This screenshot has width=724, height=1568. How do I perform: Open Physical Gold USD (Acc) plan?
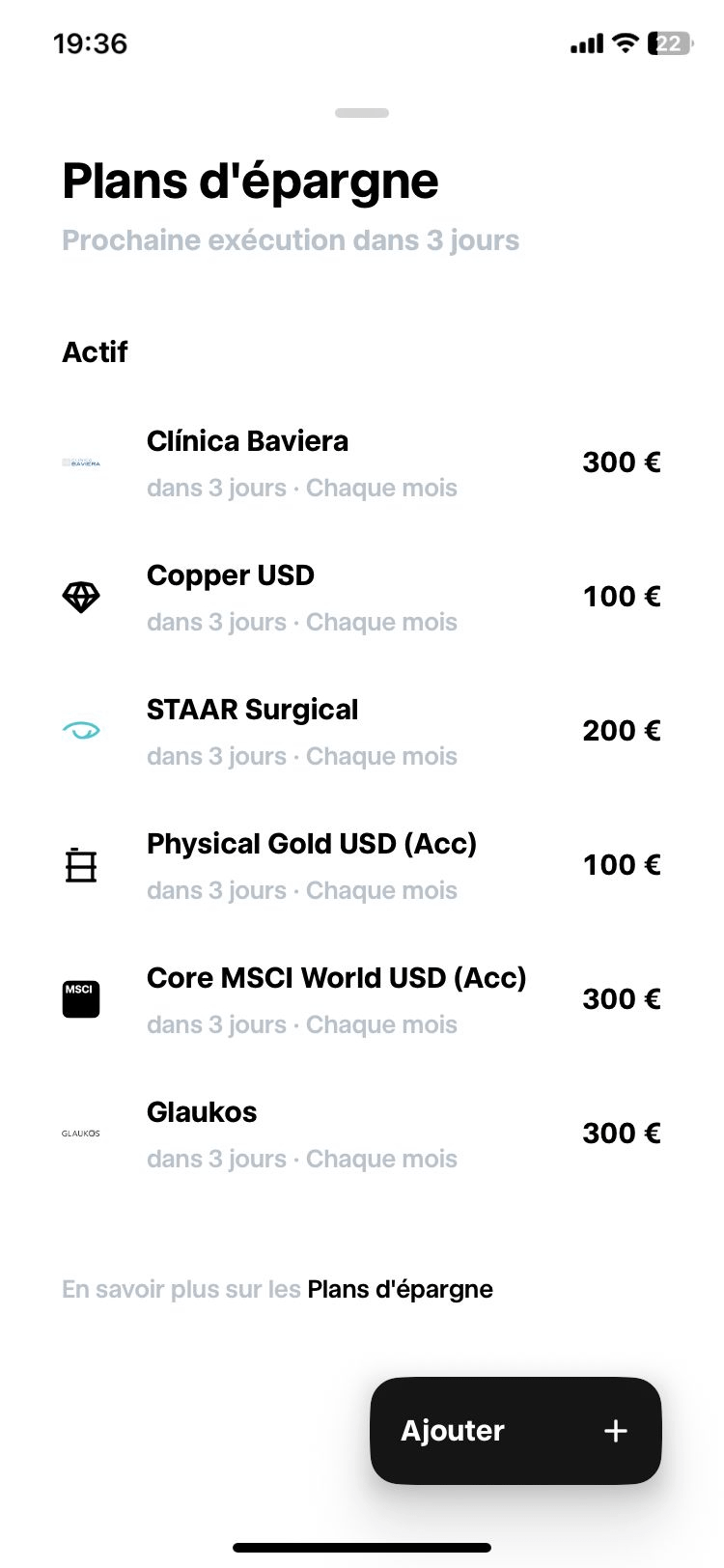[x=361, y=866]
